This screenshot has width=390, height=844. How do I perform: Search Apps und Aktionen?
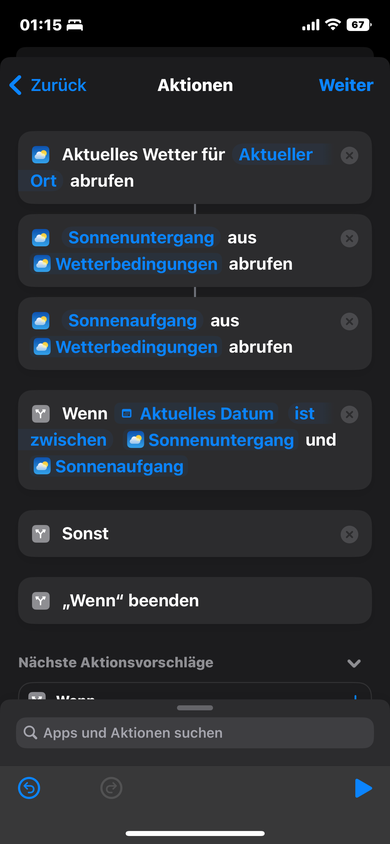point(195,733)
